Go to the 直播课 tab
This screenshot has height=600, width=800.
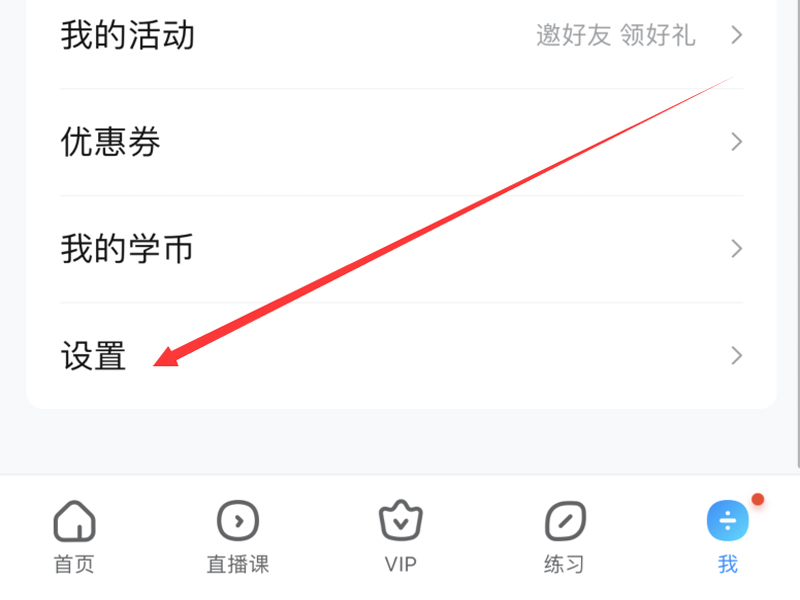click(238, 537)
